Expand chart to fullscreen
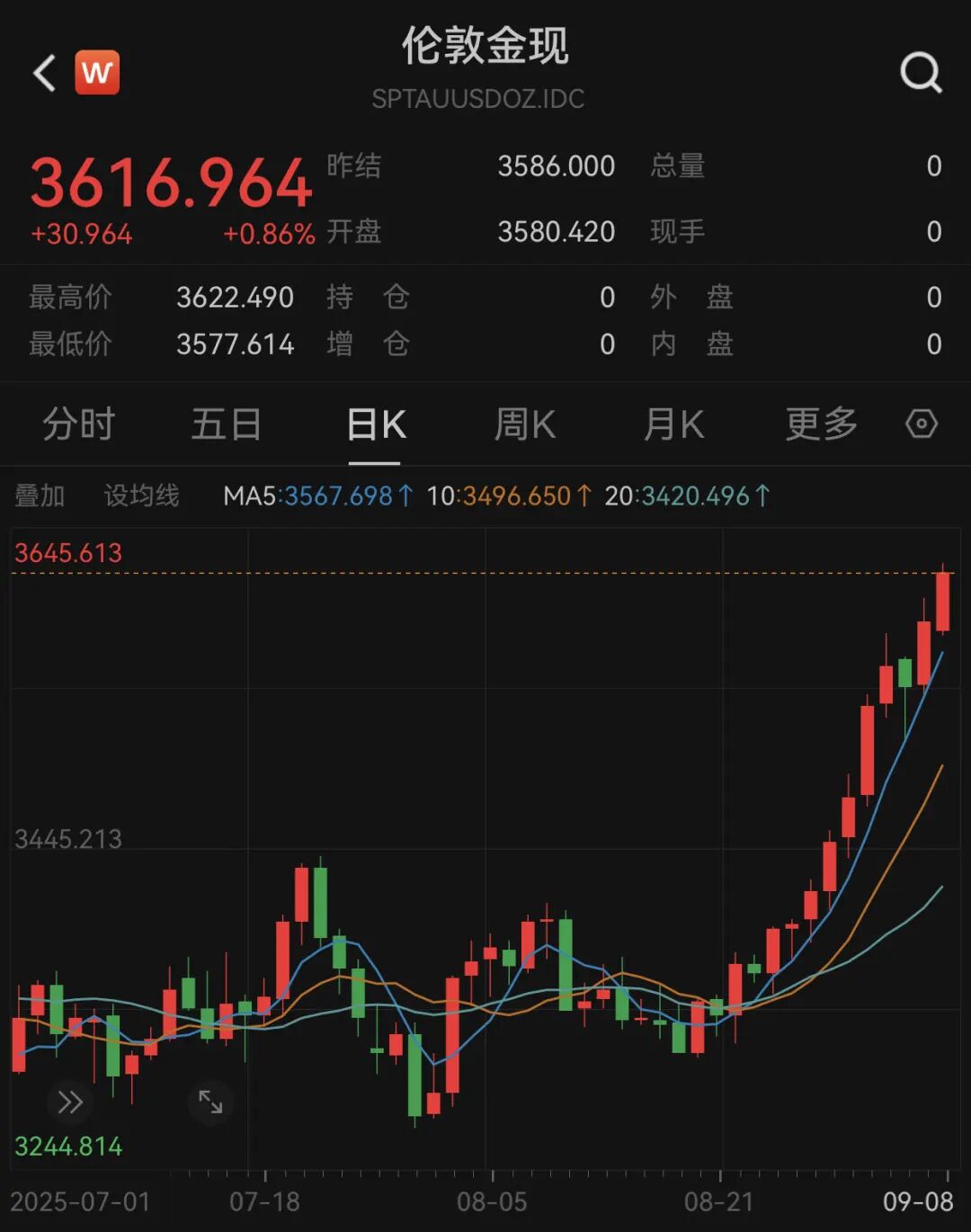Viewport: 971px width, 1232px height. (210, 1102)
